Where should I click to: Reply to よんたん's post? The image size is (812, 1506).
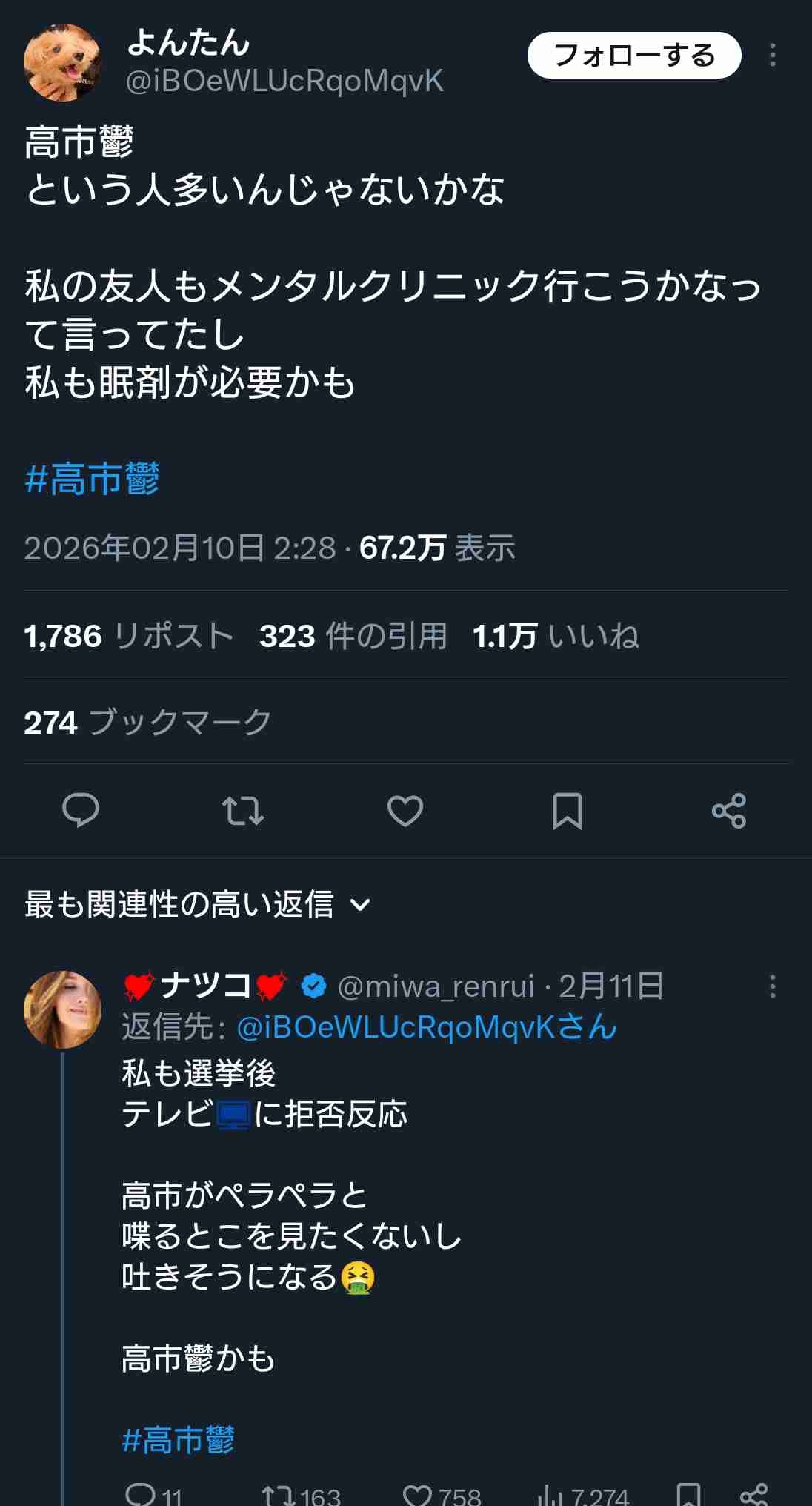(81, 810)
